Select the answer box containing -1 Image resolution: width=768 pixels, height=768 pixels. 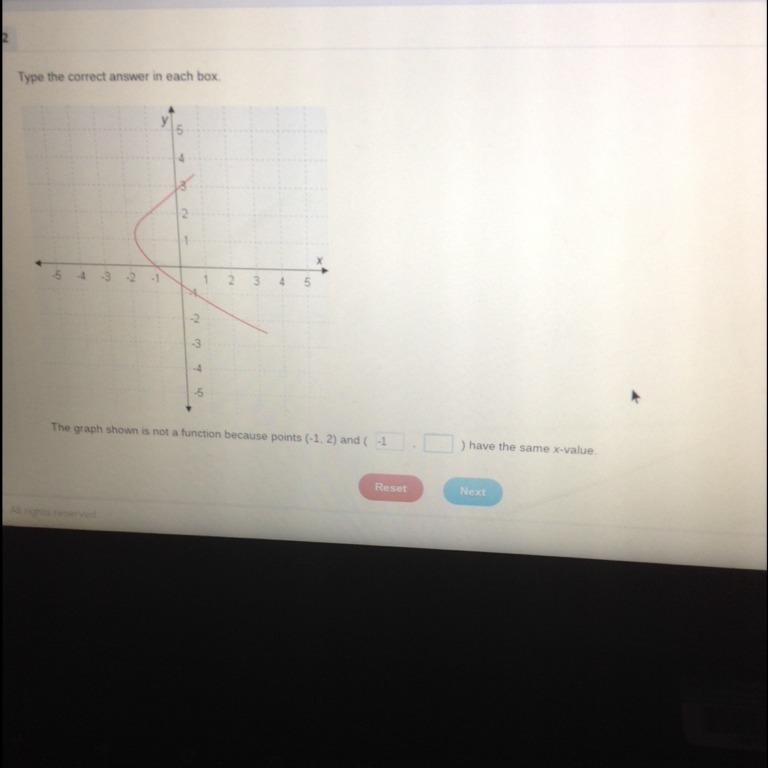(388, 441)
